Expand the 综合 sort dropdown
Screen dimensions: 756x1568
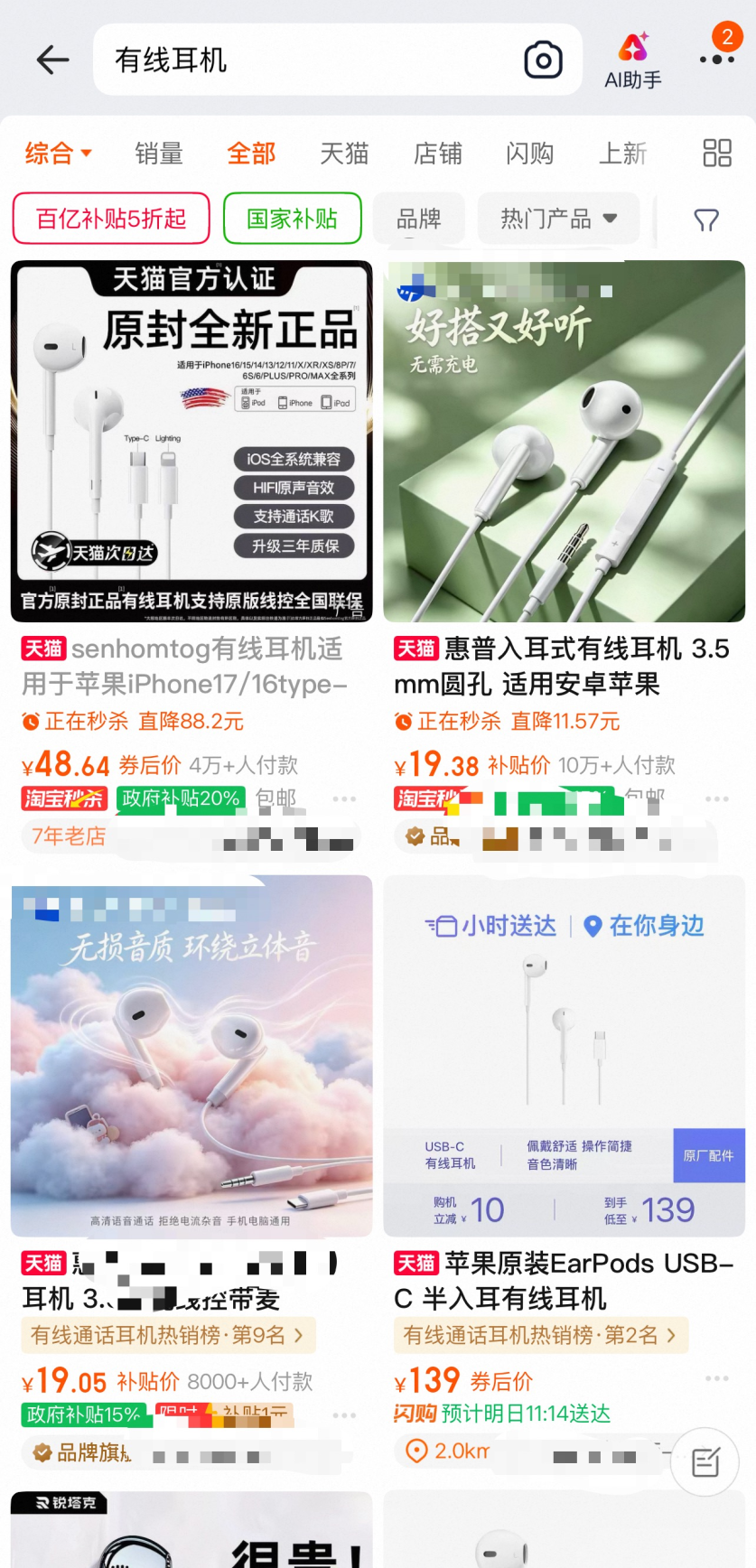click(x=59, y=154)
